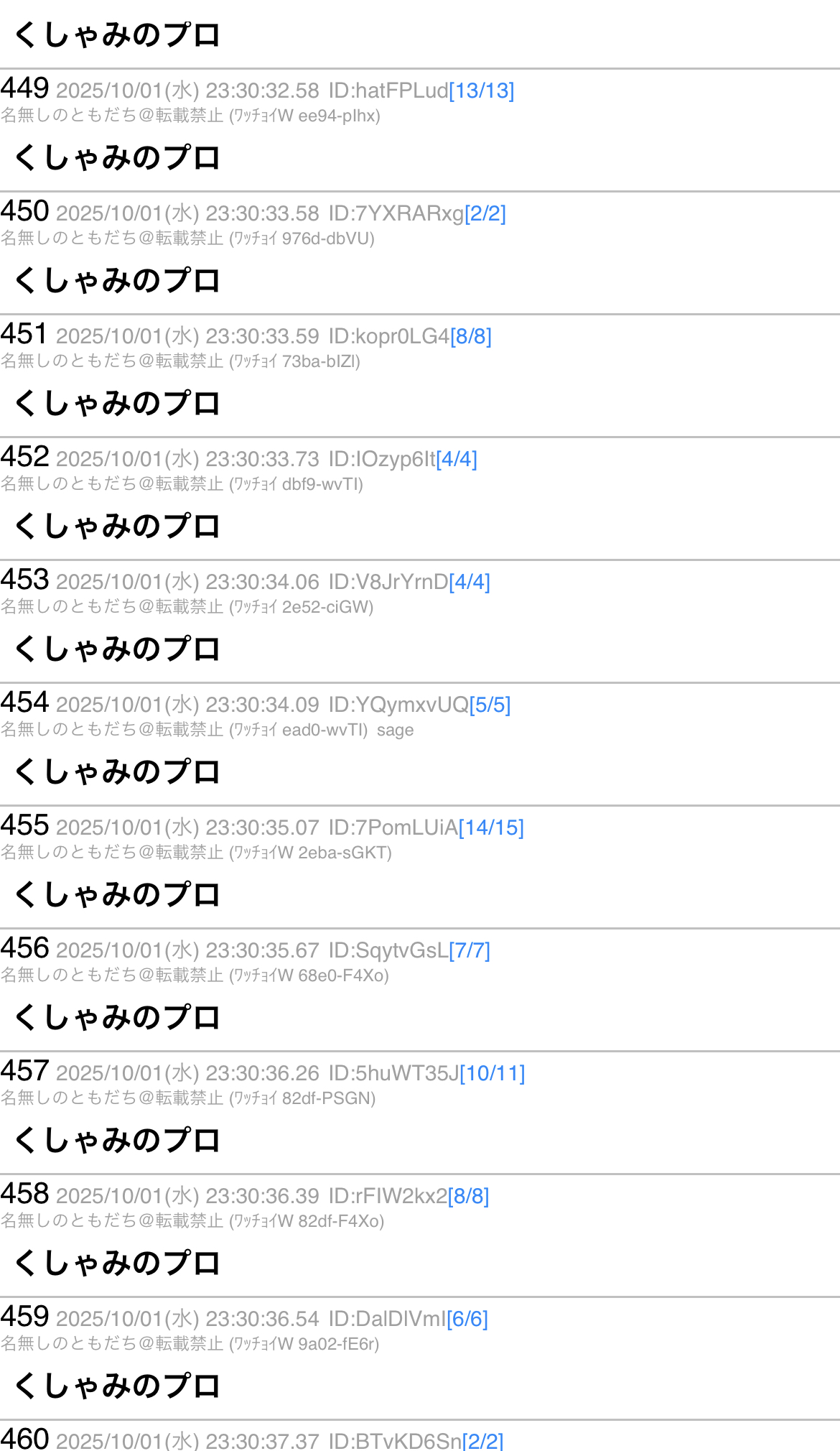This screenshot has height=1451, width=840.
Task: Open the [6/6] link on post 459
Action: coord(467,1320)
